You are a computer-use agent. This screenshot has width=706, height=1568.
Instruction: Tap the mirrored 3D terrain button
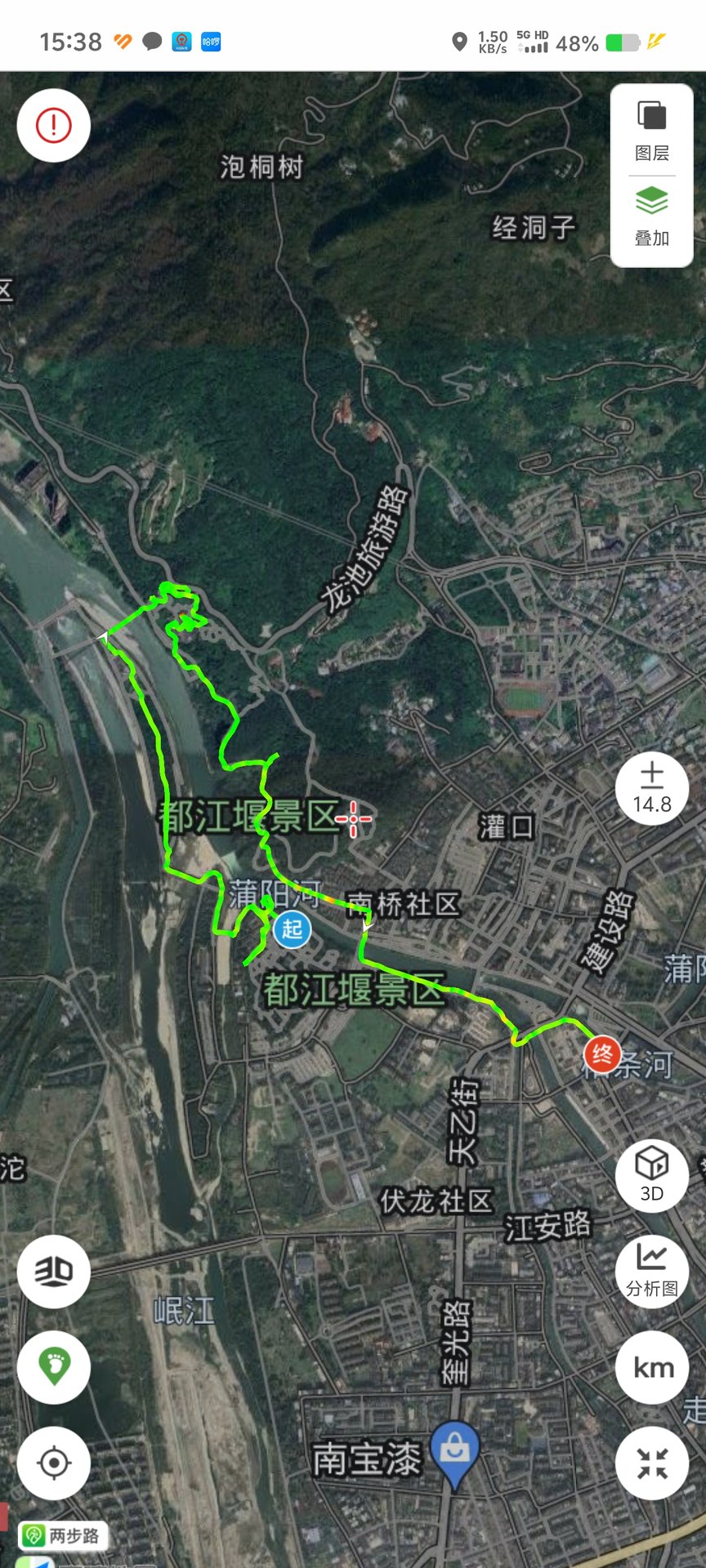54,1272
